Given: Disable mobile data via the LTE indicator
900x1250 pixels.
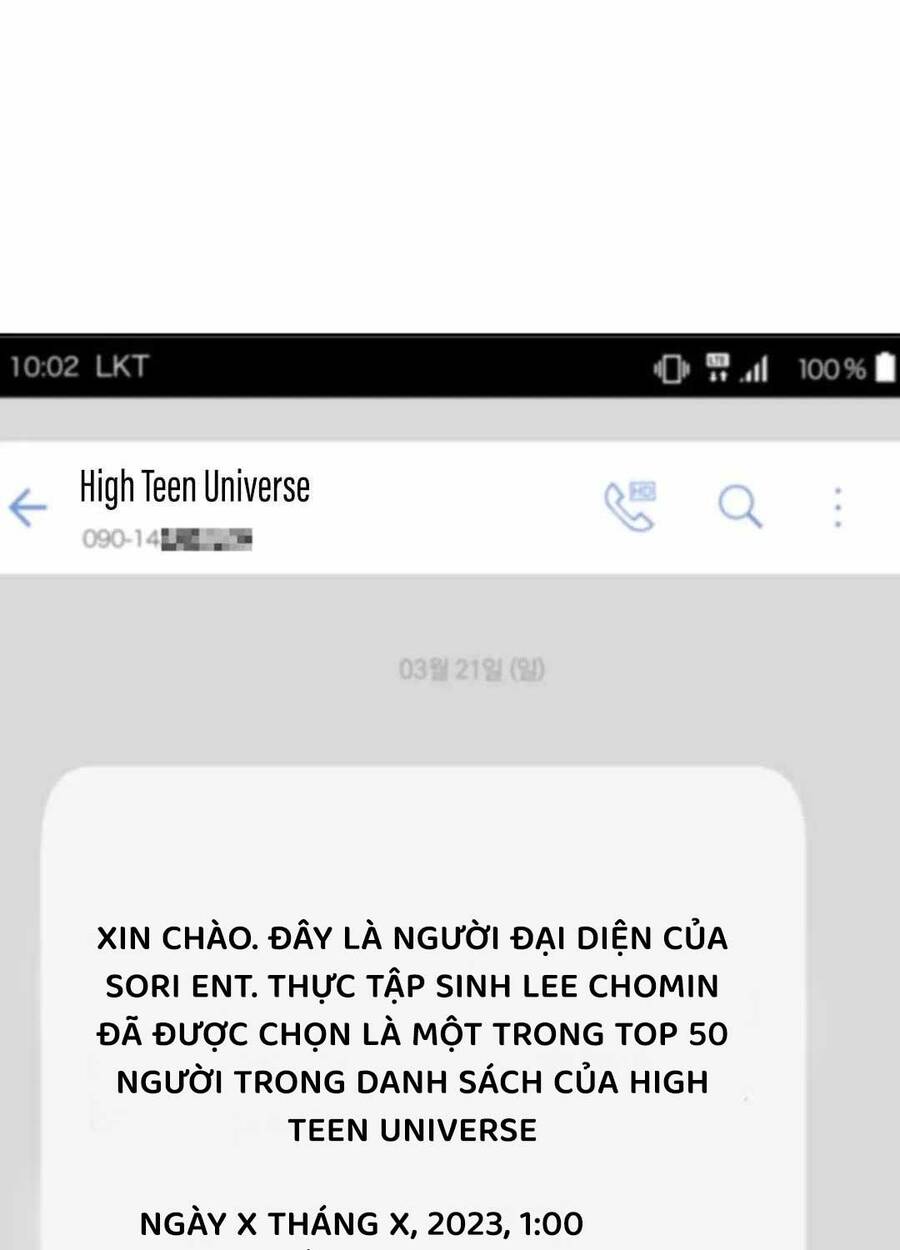Looking at the screenshot, I should tap(716, 368).
